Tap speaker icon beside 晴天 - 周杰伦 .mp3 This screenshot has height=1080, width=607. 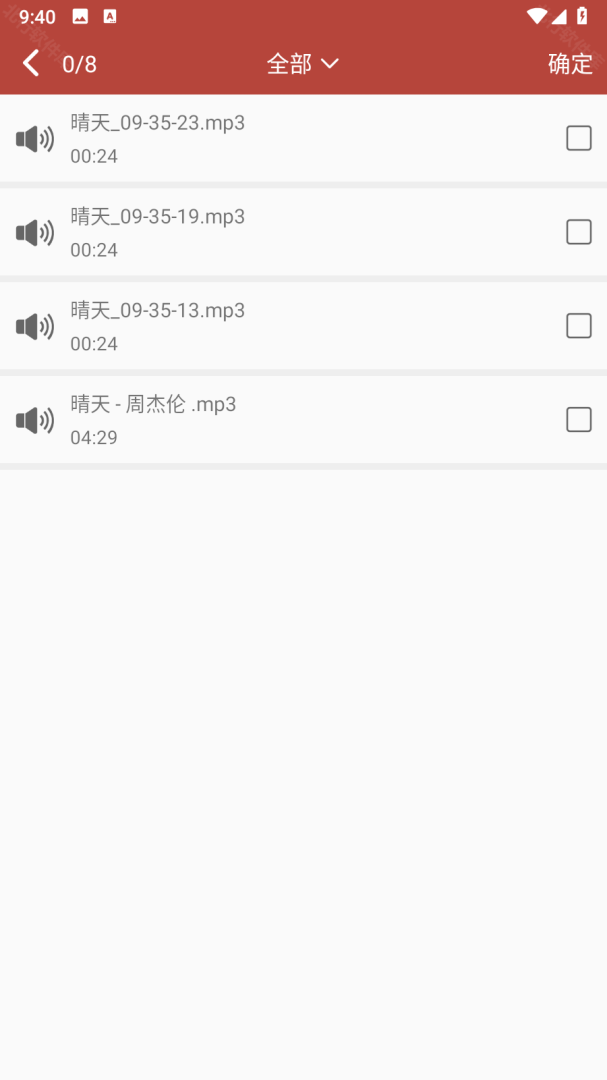(35, 420)
